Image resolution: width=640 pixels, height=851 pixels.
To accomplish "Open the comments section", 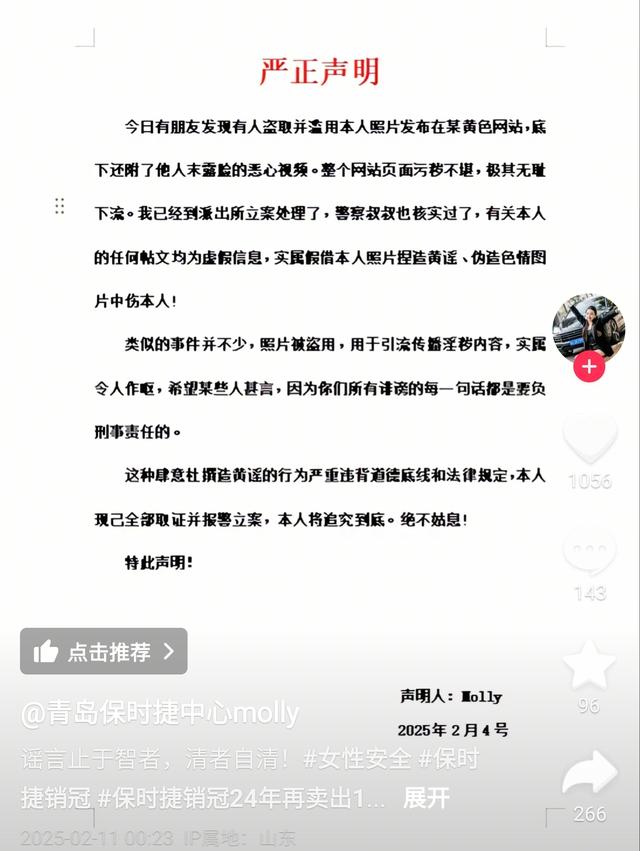I will coord(589,552).
